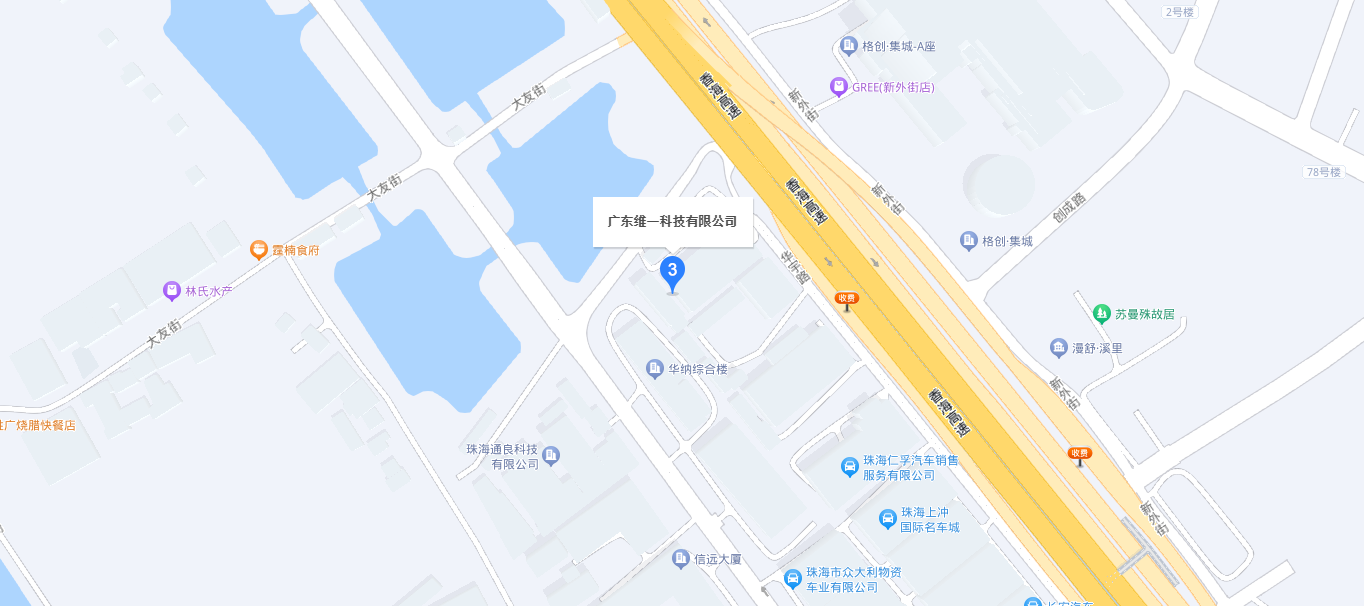Select the 格创·集城-A座 building marker
This screenshot has width=1364, height=606.
(x=849, y=46)
